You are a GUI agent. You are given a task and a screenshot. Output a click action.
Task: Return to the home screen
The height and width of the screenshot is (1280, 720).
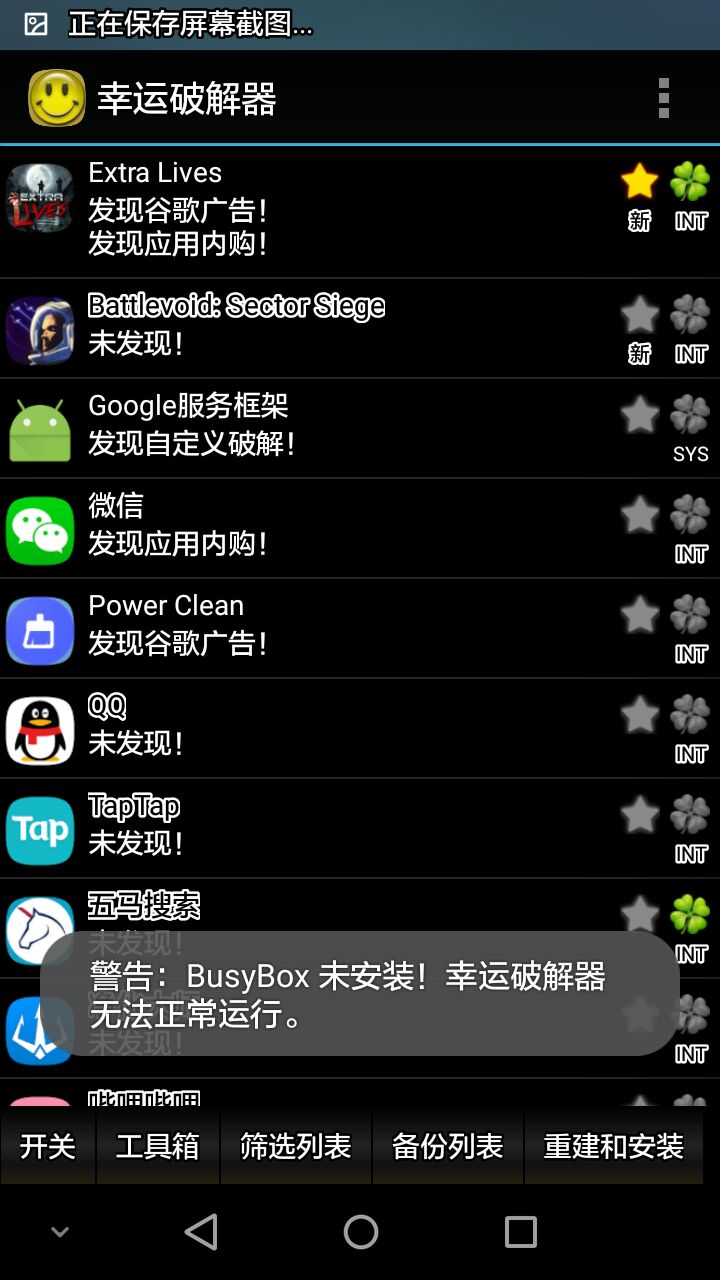361,1232
